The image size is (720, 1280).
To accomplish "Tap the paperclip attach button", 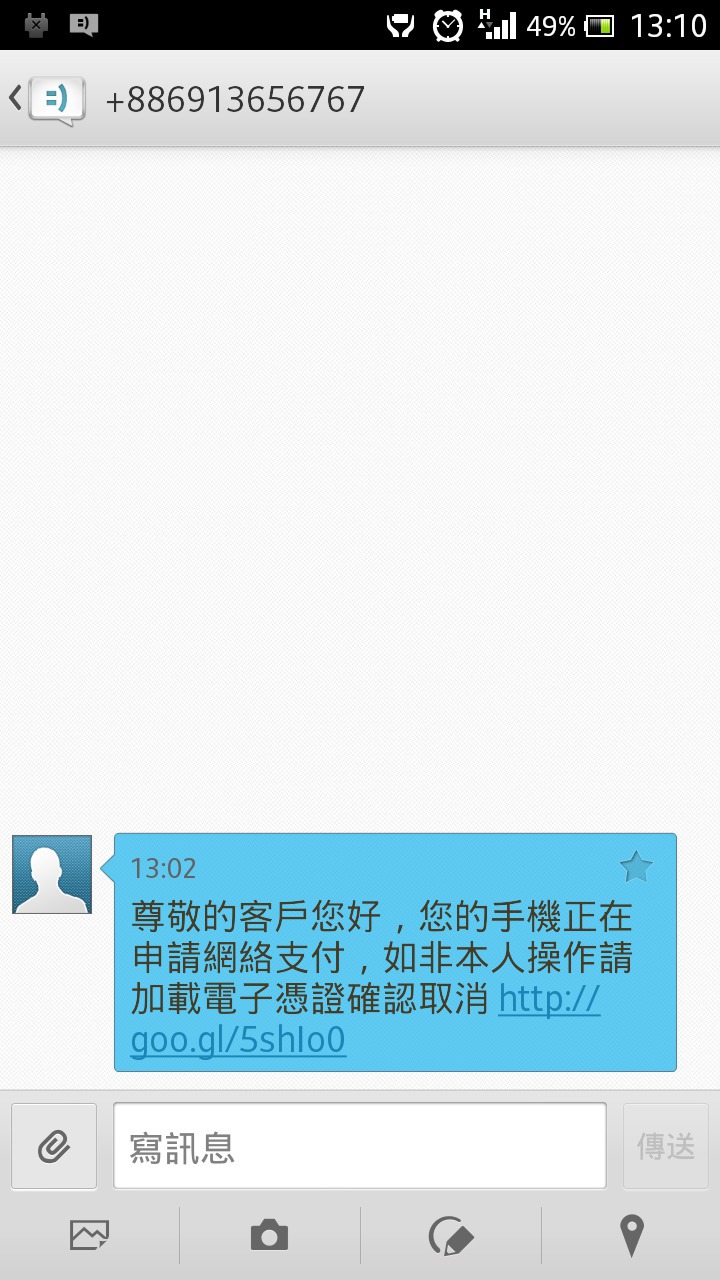I will pos(54,1146).
